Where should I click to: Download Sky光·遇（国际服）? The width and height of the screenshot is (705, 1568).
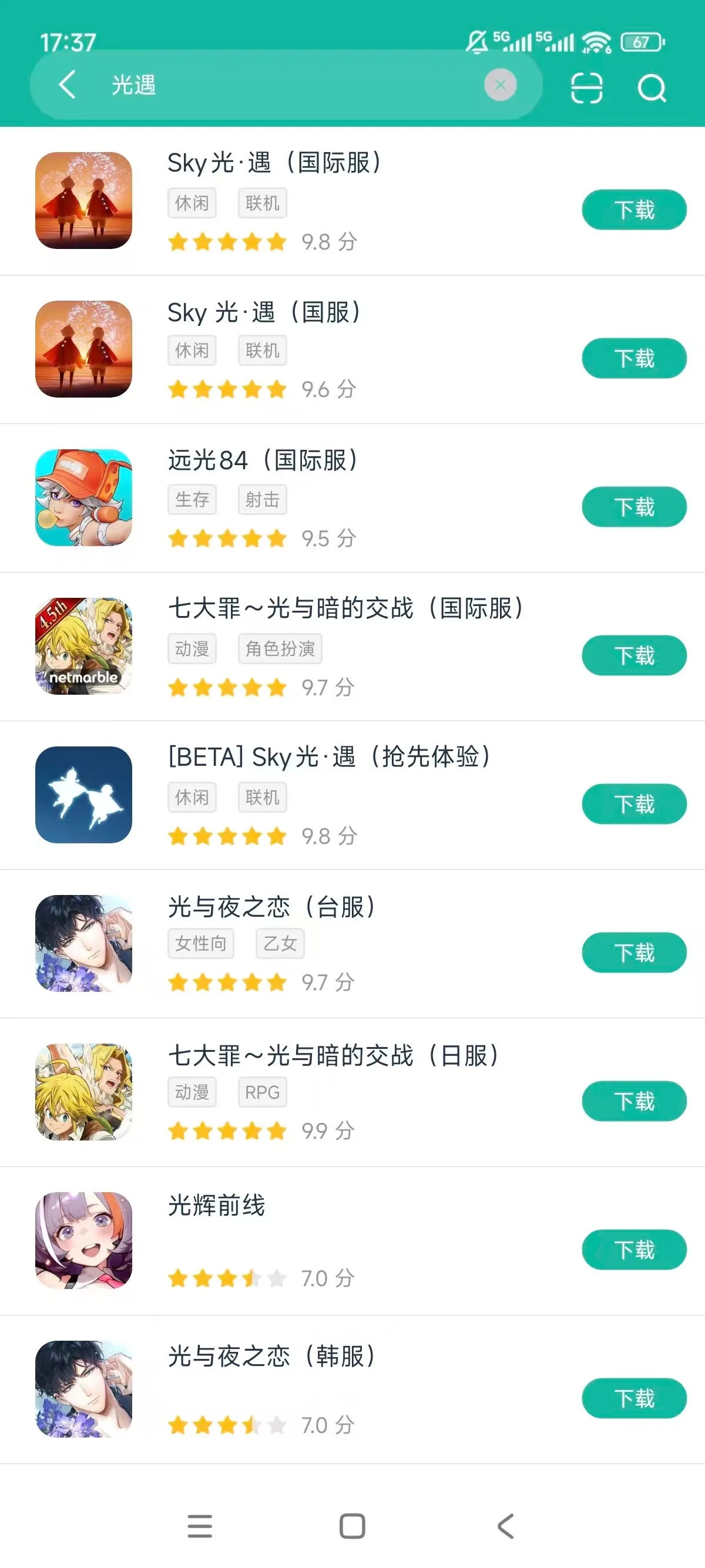634,210
